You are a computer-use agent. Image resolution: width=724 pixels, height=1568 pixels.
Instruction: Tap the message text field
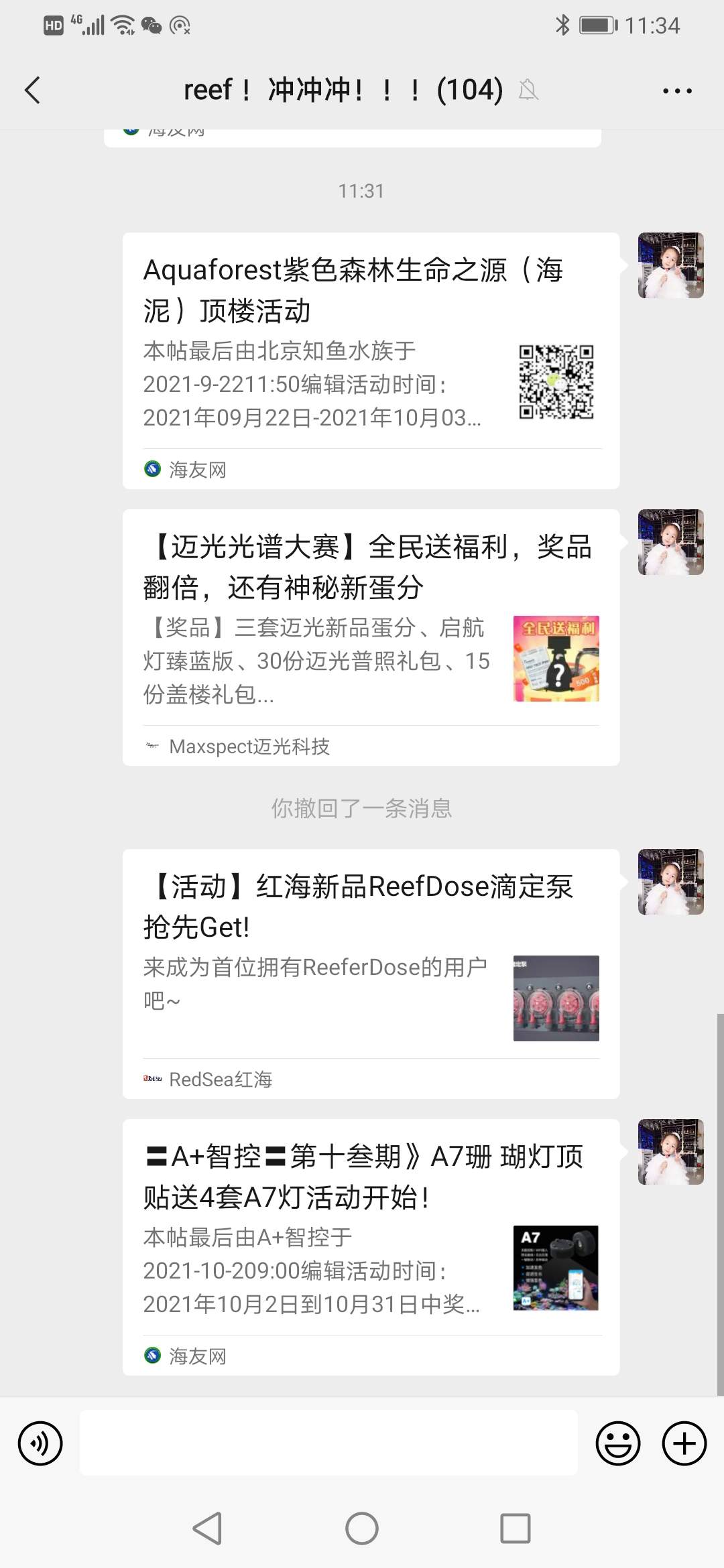[x=328, y=1443]
